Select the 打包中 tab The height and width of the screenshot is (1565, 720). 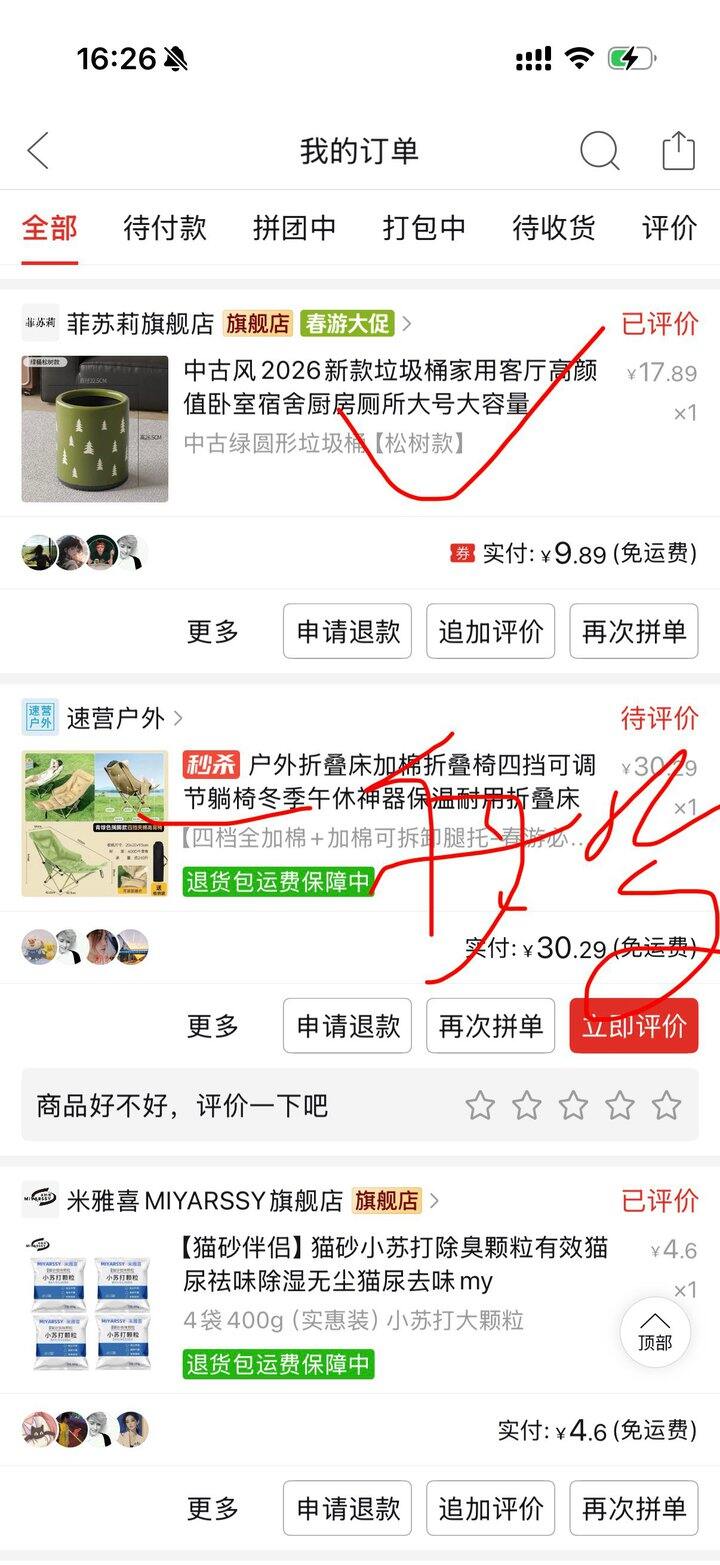coord(424,228)
